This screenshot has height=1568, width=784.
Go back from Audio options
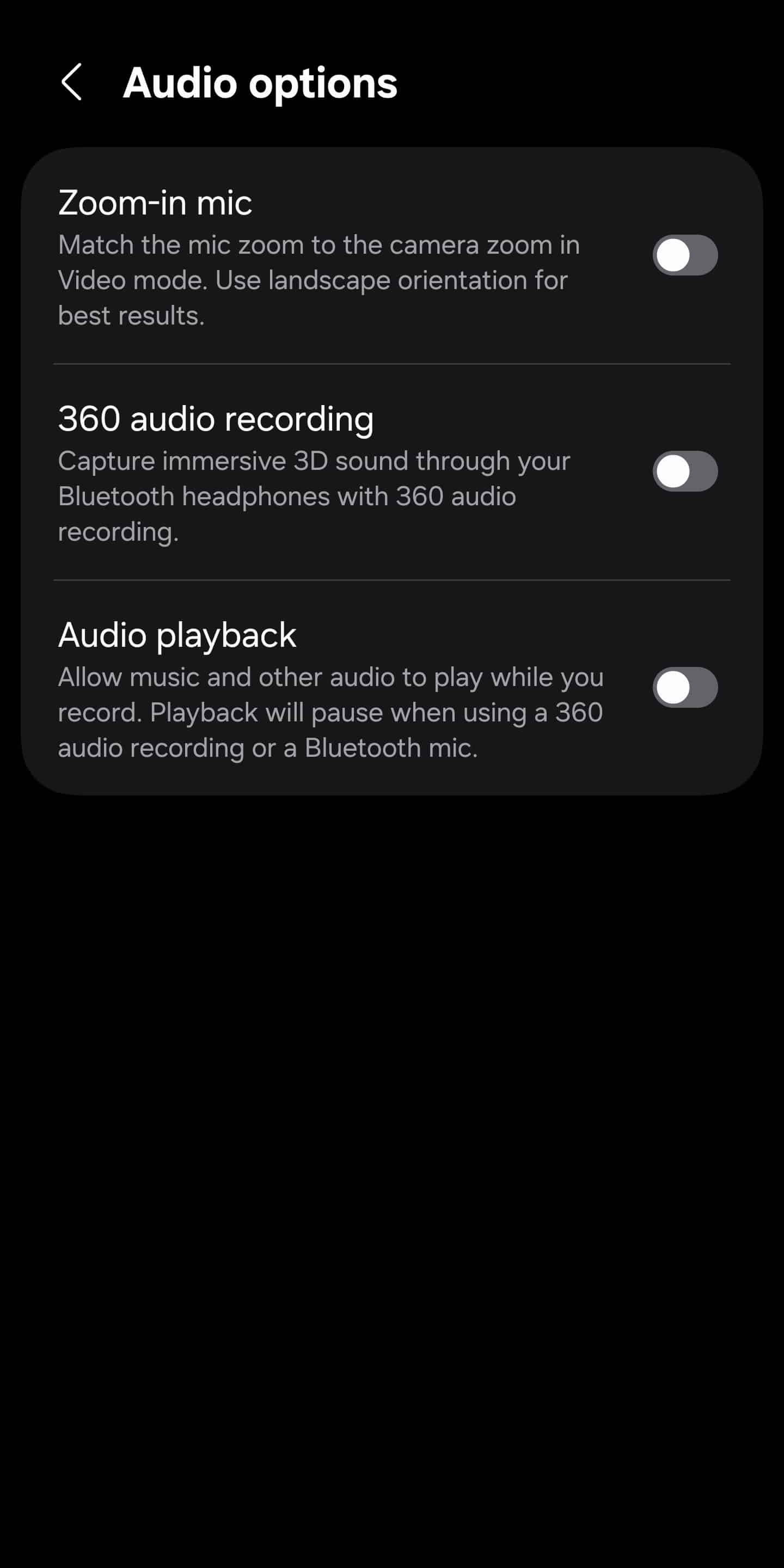click(72, 82)
